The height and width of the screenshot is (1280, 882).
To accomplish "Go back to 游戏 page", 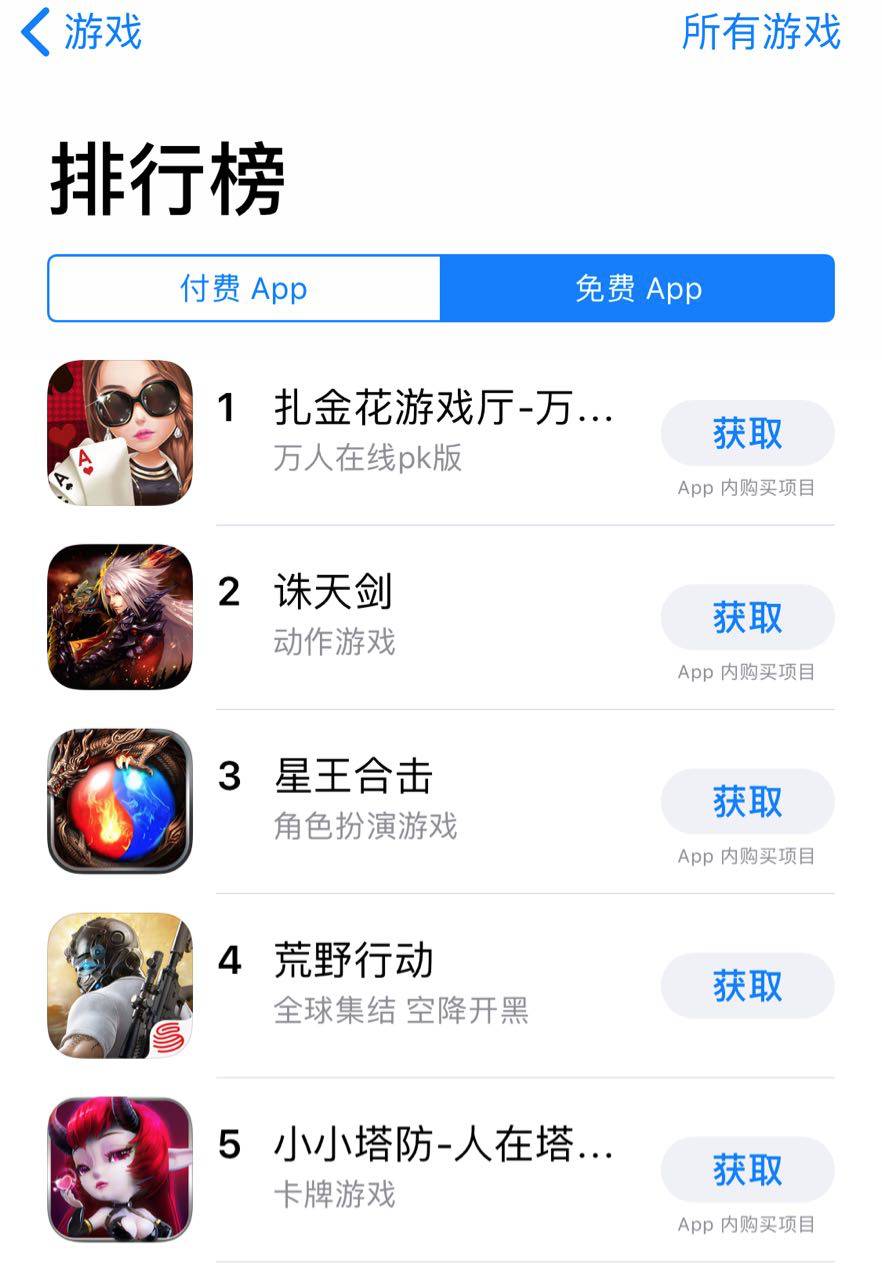I will [x=82, y=32].
